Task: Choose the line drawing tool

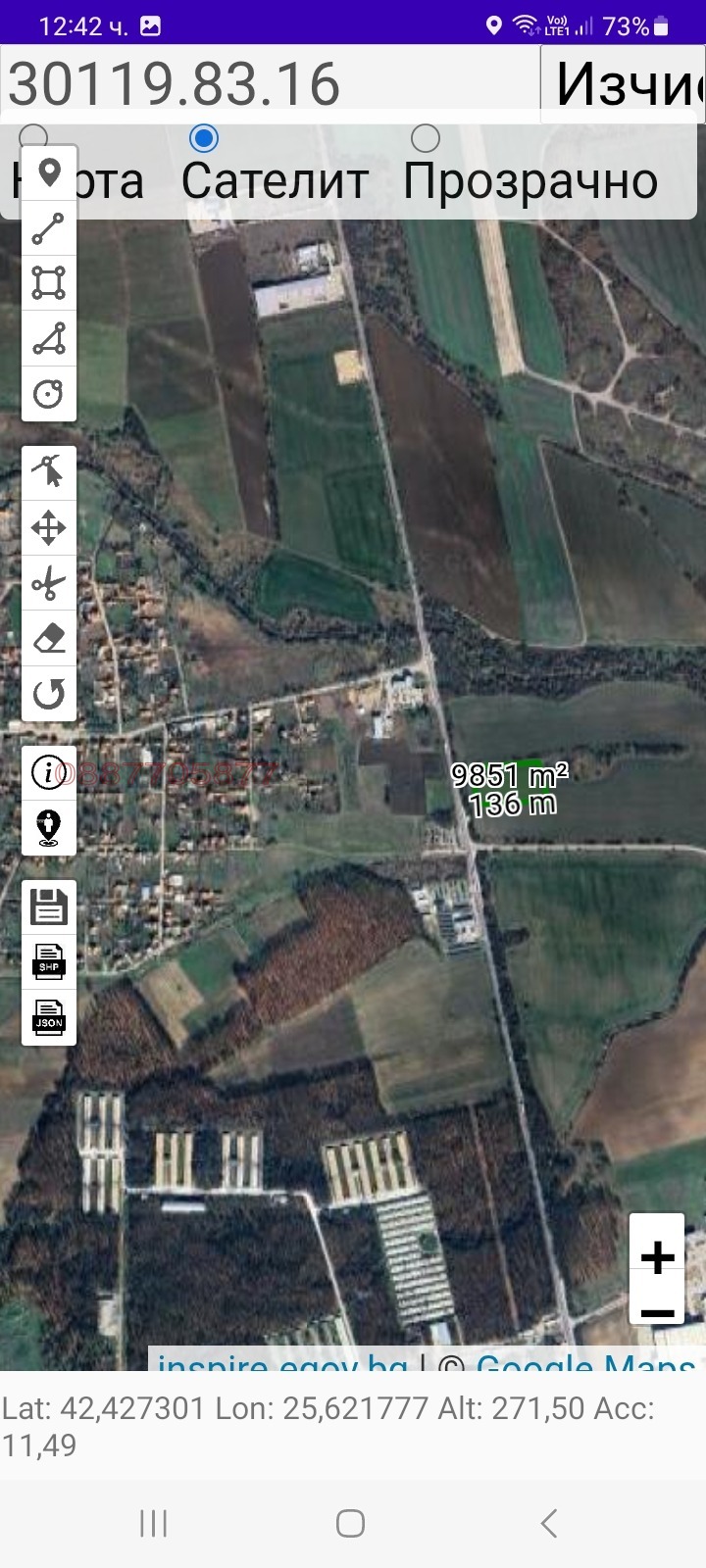Action: (49, 228)
